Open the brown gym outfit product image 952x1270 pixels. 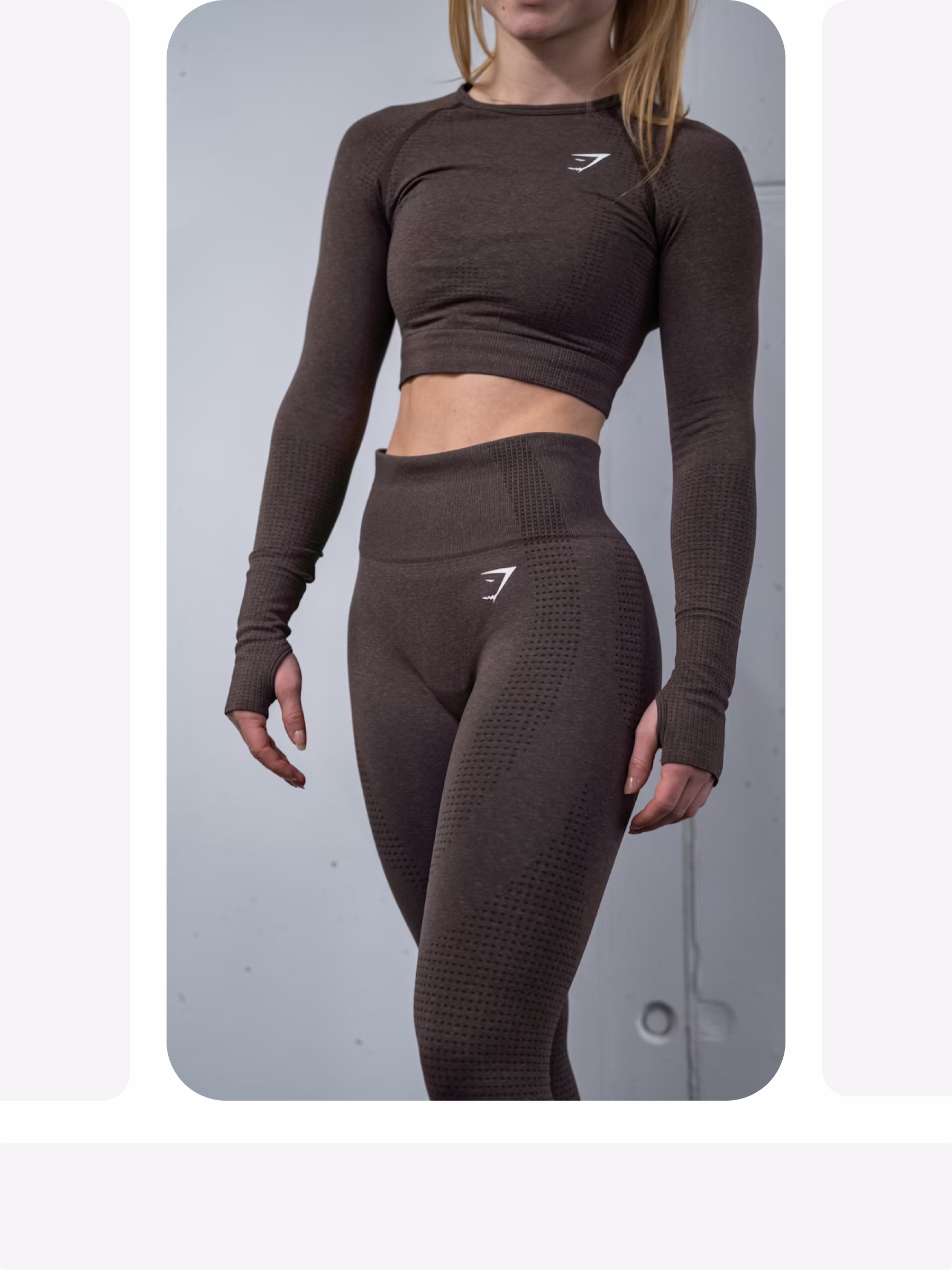[x=475, y=550]
